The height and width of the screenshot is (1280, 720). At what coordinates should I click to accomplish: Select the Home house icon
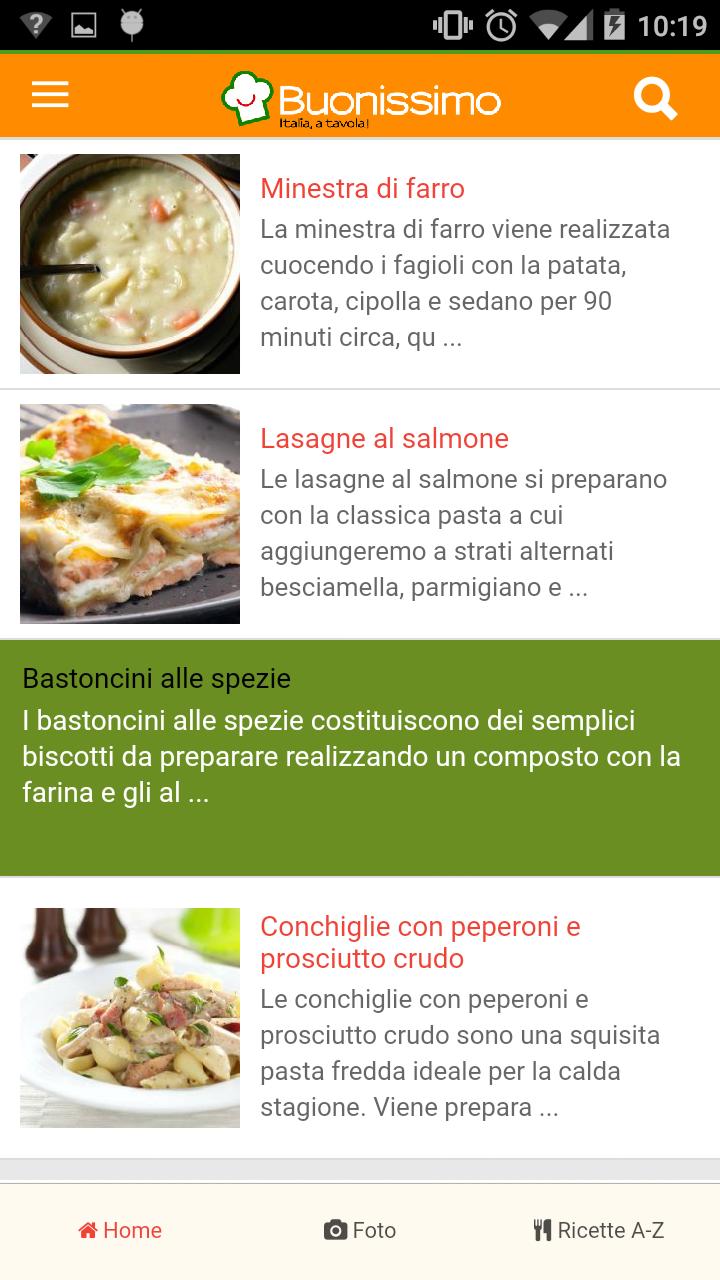click(87, 1230)
